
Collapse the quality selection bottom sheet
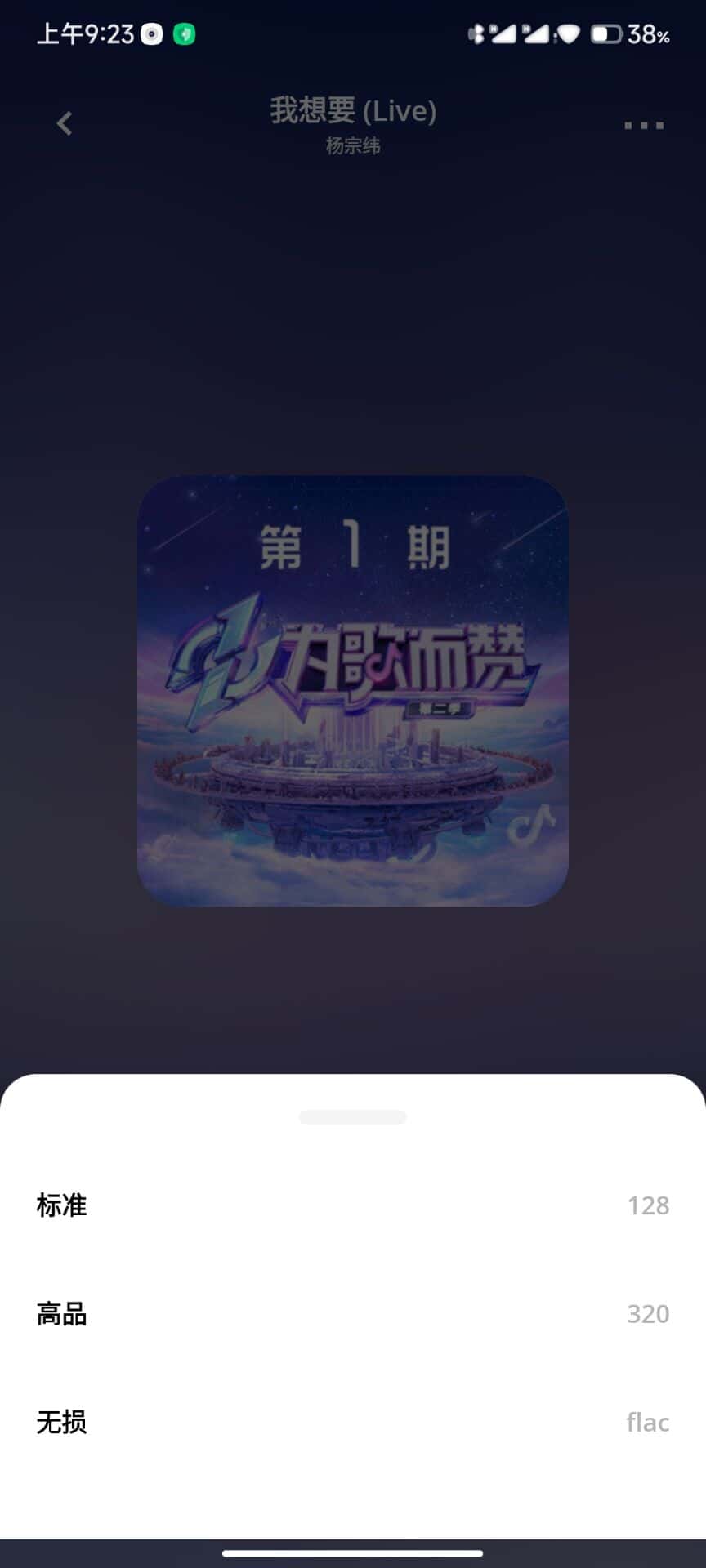pos(353,1116)
